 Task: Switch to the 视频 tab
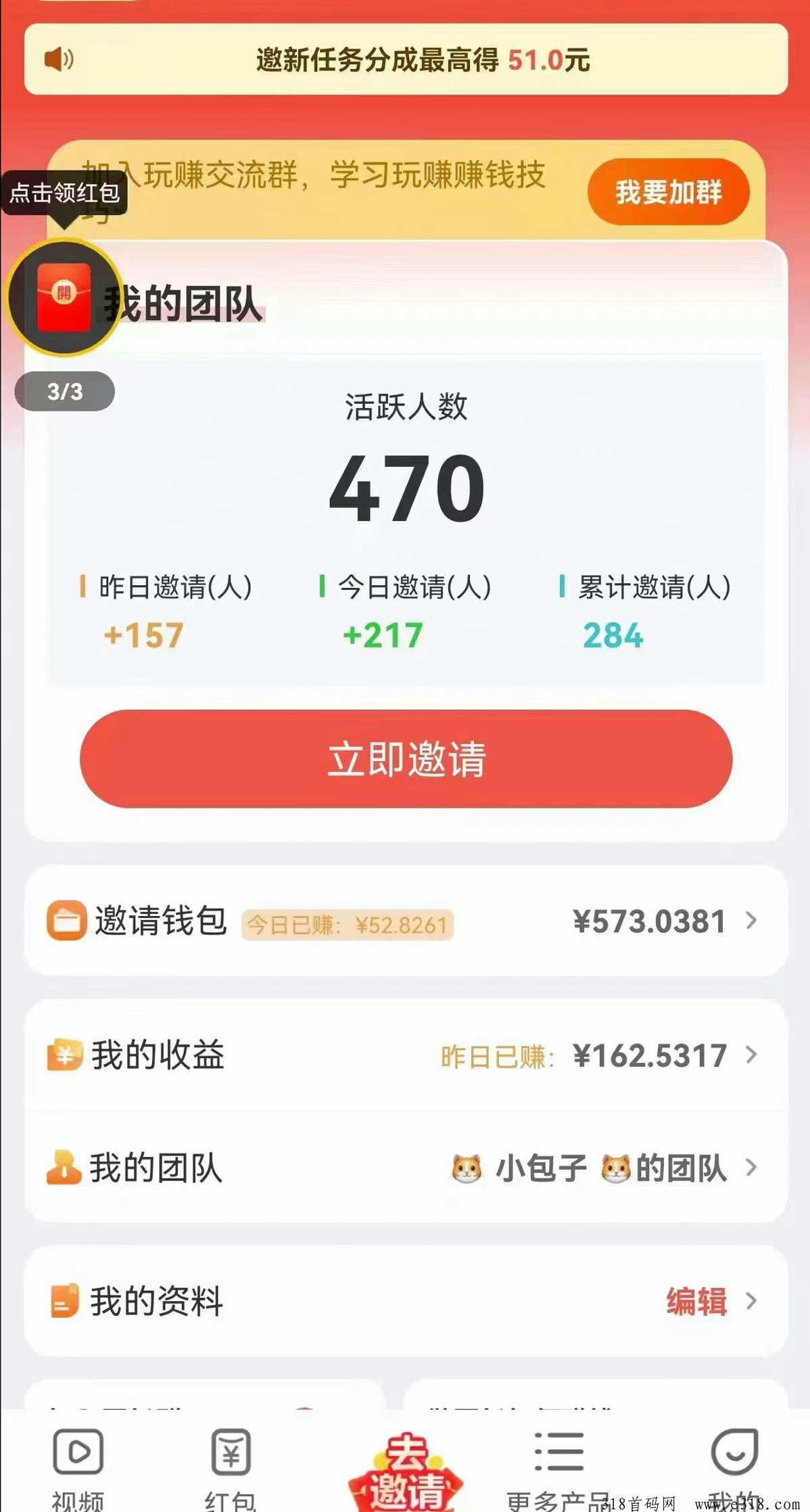coord(78,1469)
